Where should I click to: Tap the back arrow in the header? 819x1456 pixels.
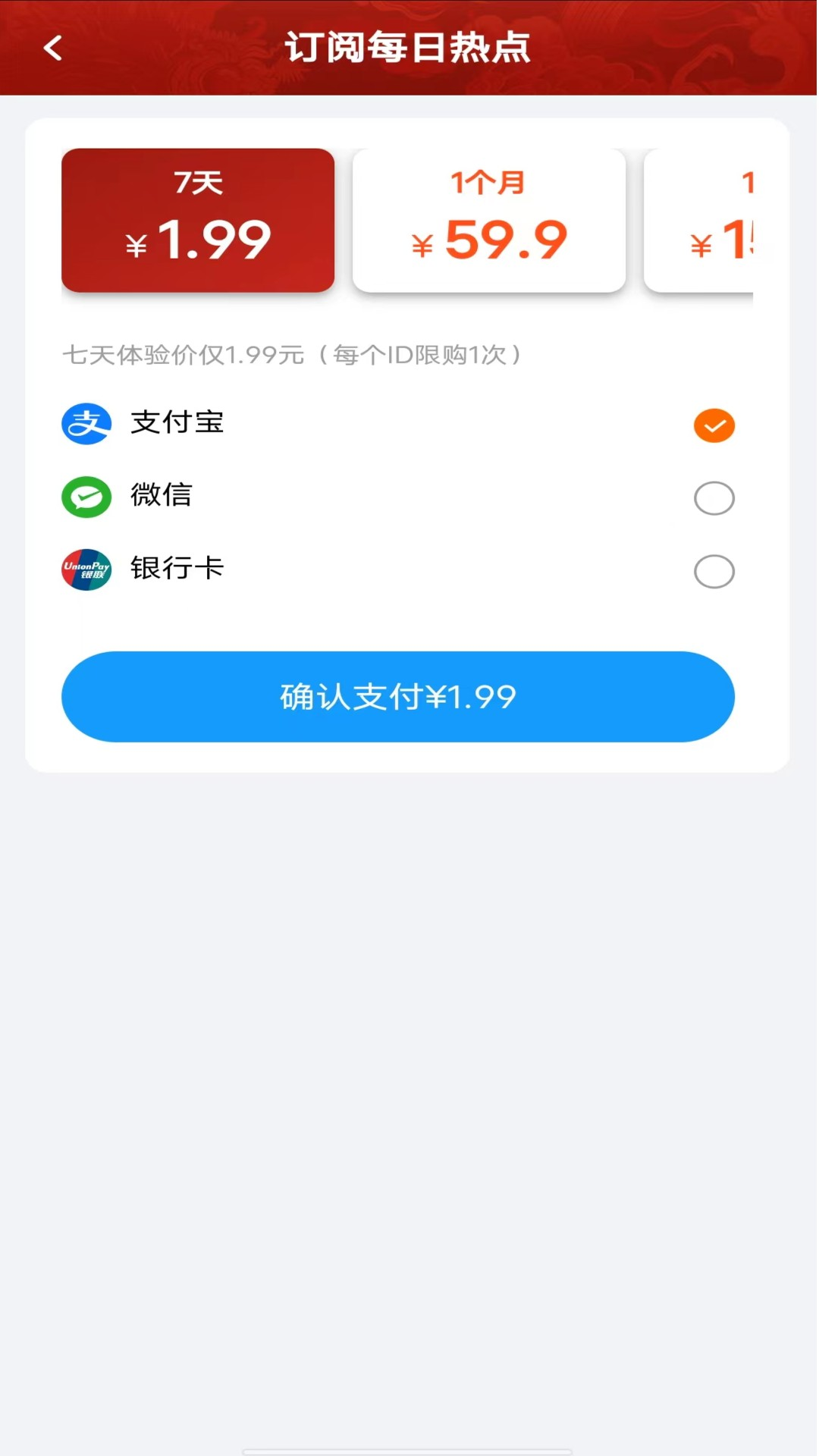click(53, 47)
